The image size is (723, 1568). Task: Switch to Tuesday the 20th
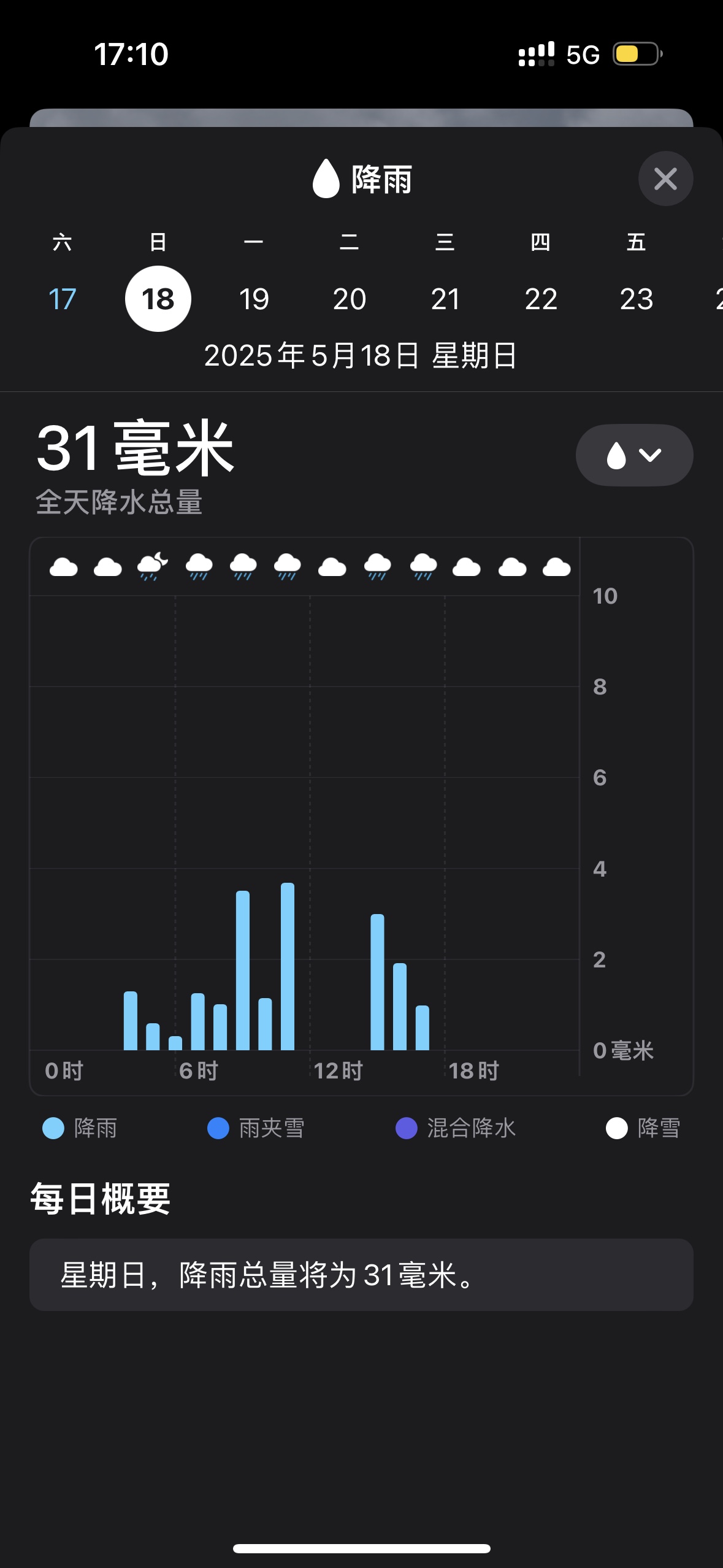[x=350, y=299]
